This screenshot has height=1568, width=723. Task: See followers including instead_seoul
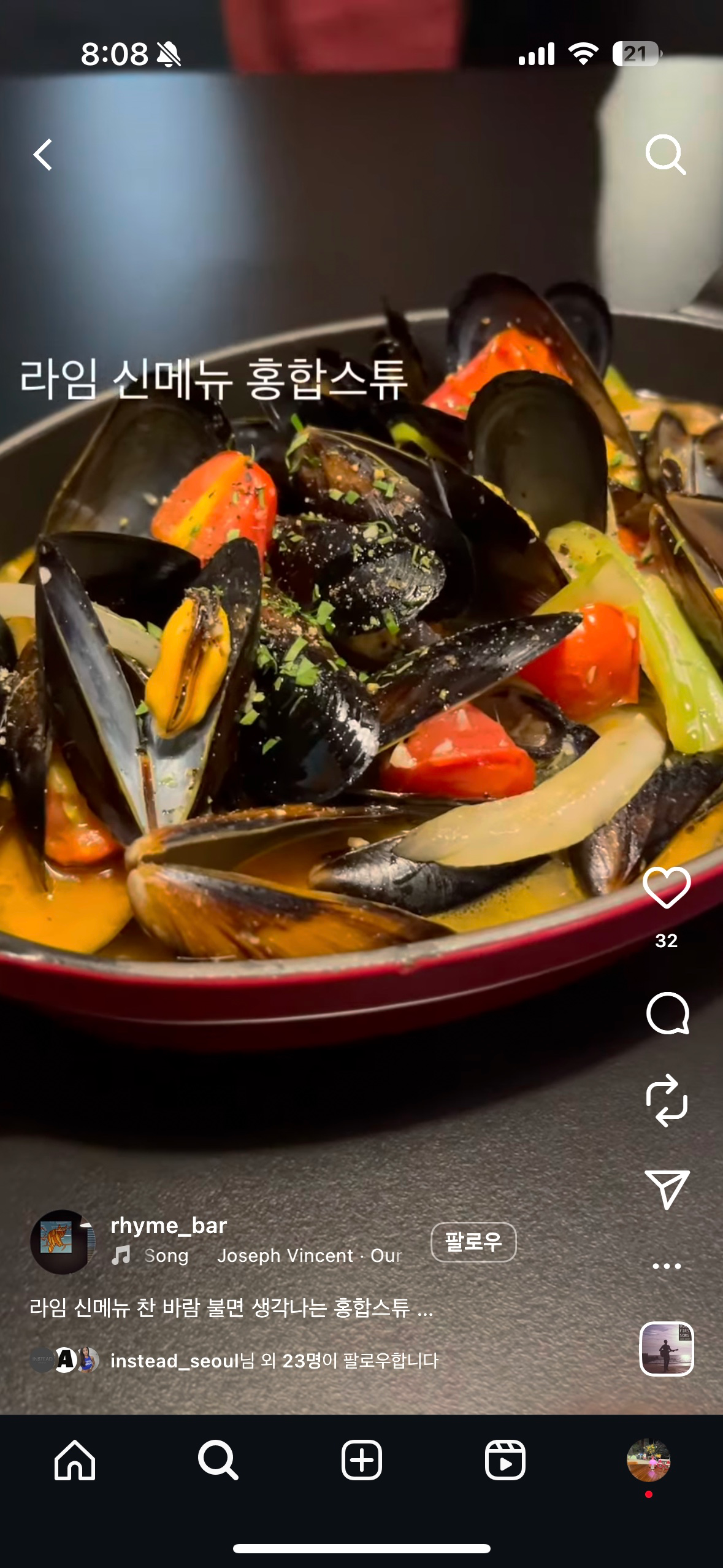(274, 1361)
